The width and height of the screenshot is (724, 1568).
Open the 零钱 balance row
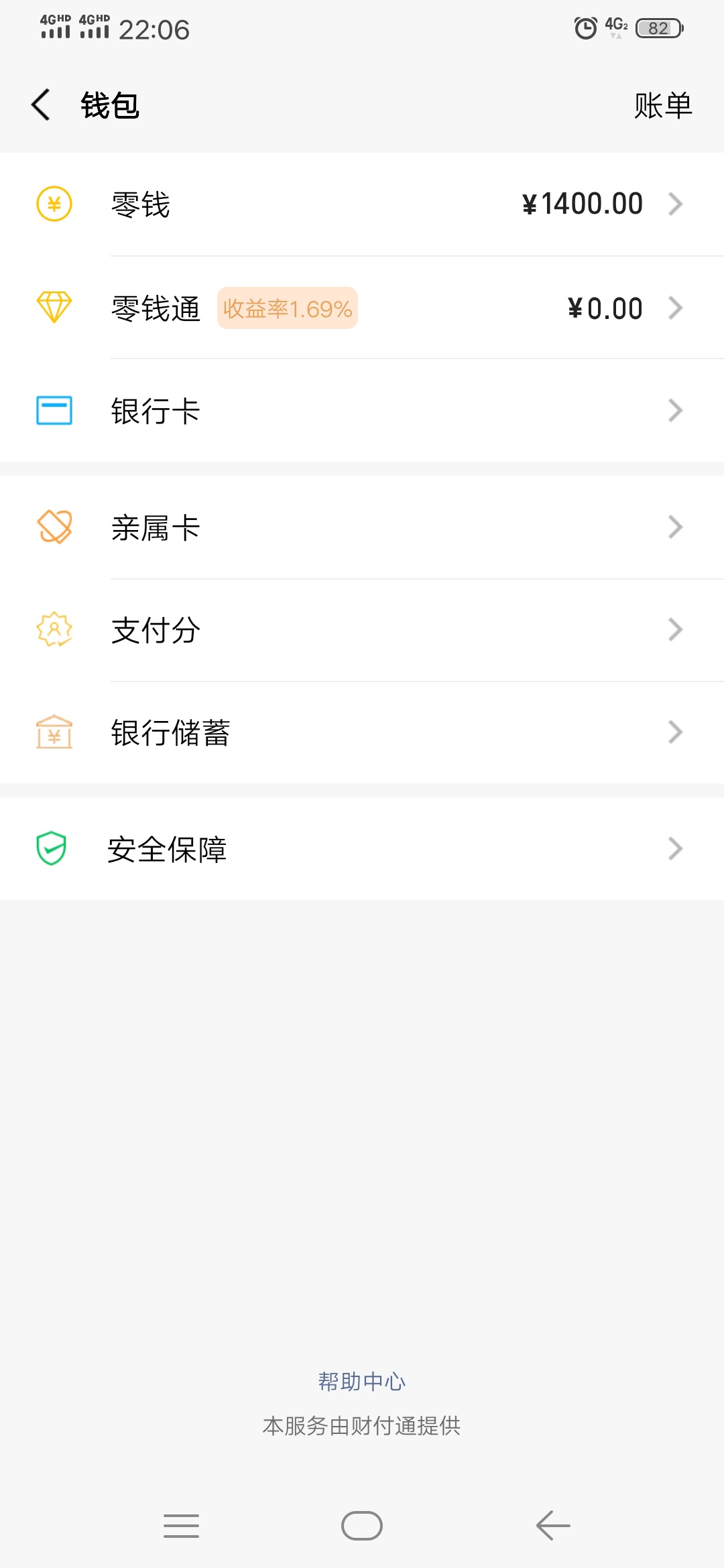(x=362, y=204)
